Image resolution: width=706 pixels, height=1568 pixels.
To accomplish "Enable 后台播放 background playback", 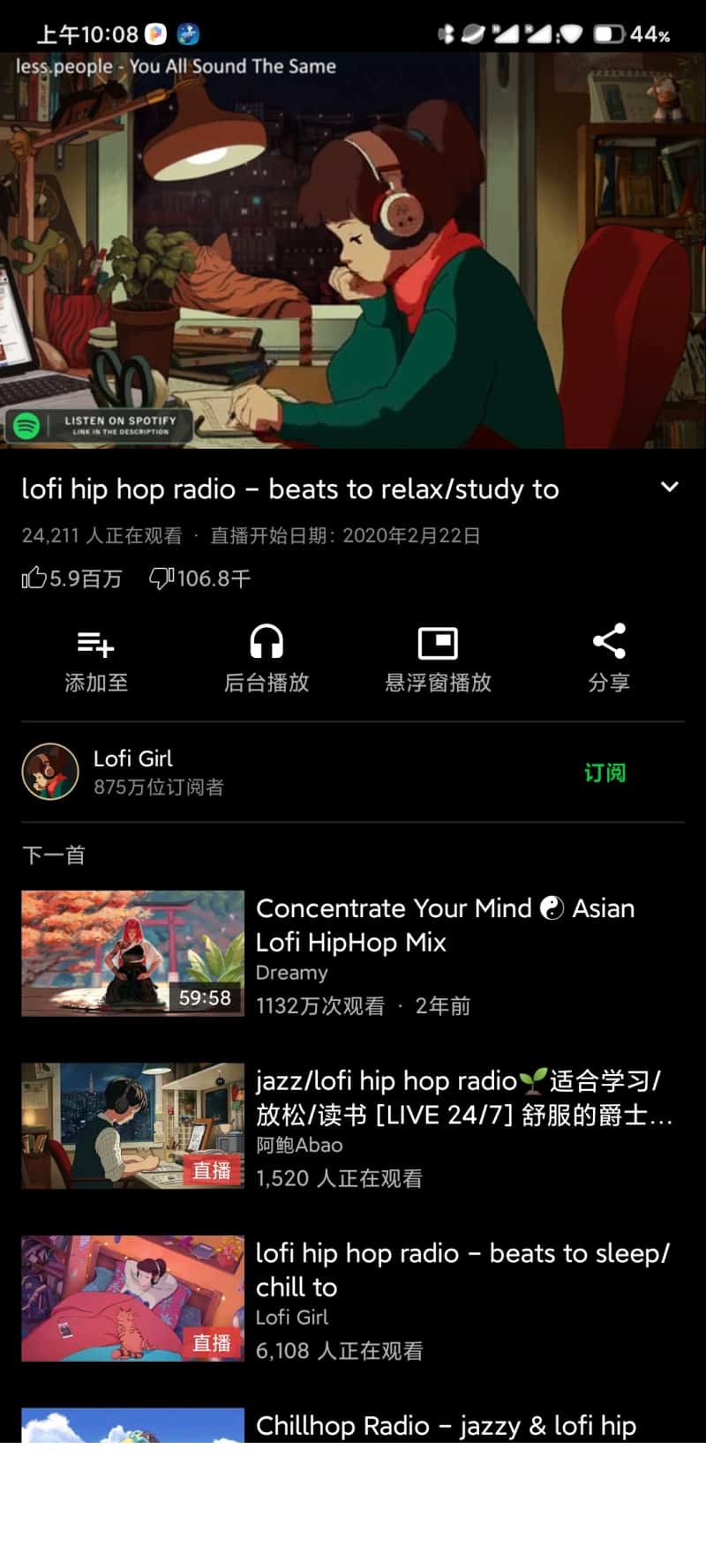I will [266, 658].
